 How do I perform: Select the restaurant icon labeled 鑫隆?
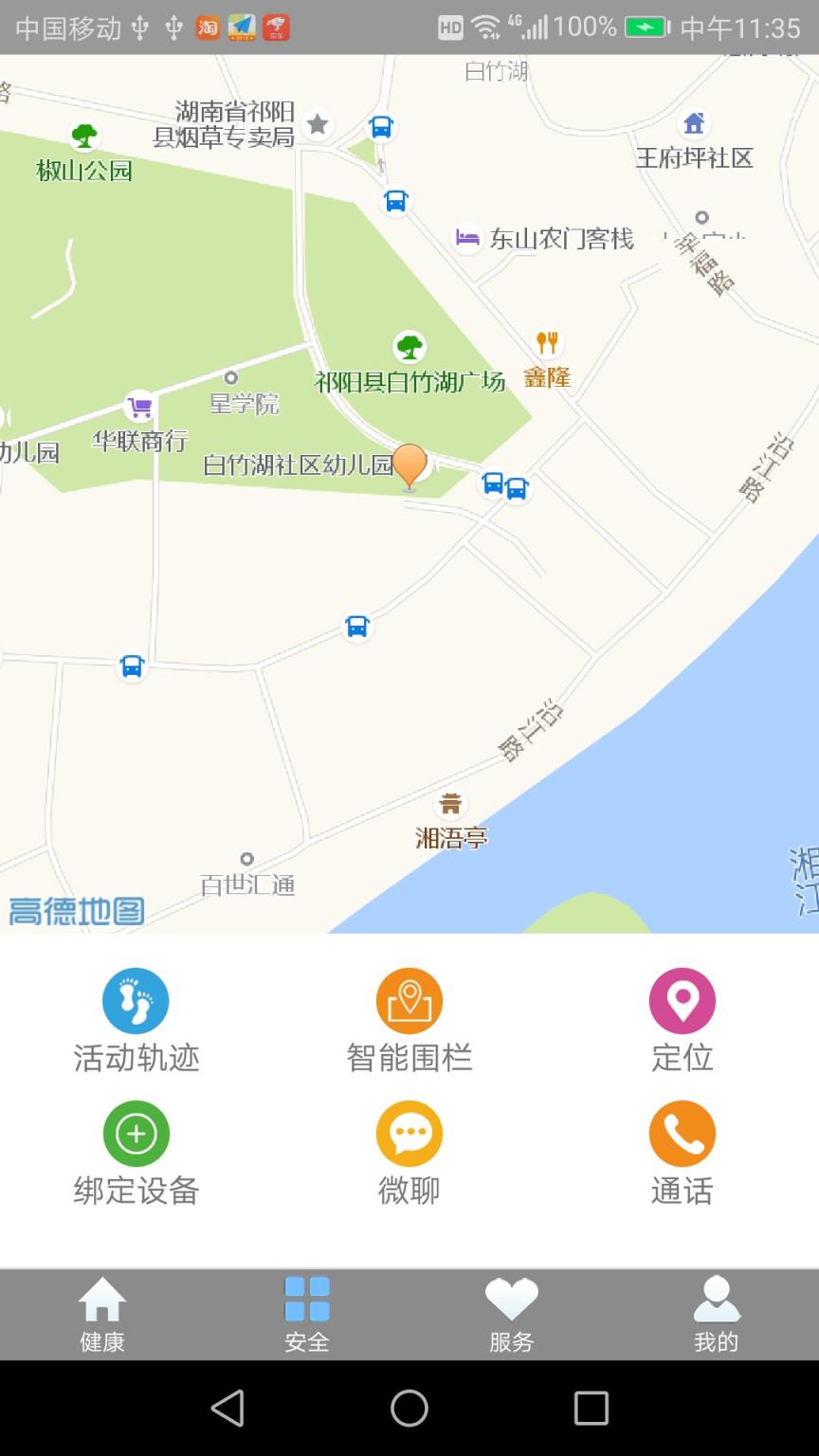click(x=547, y=344)
